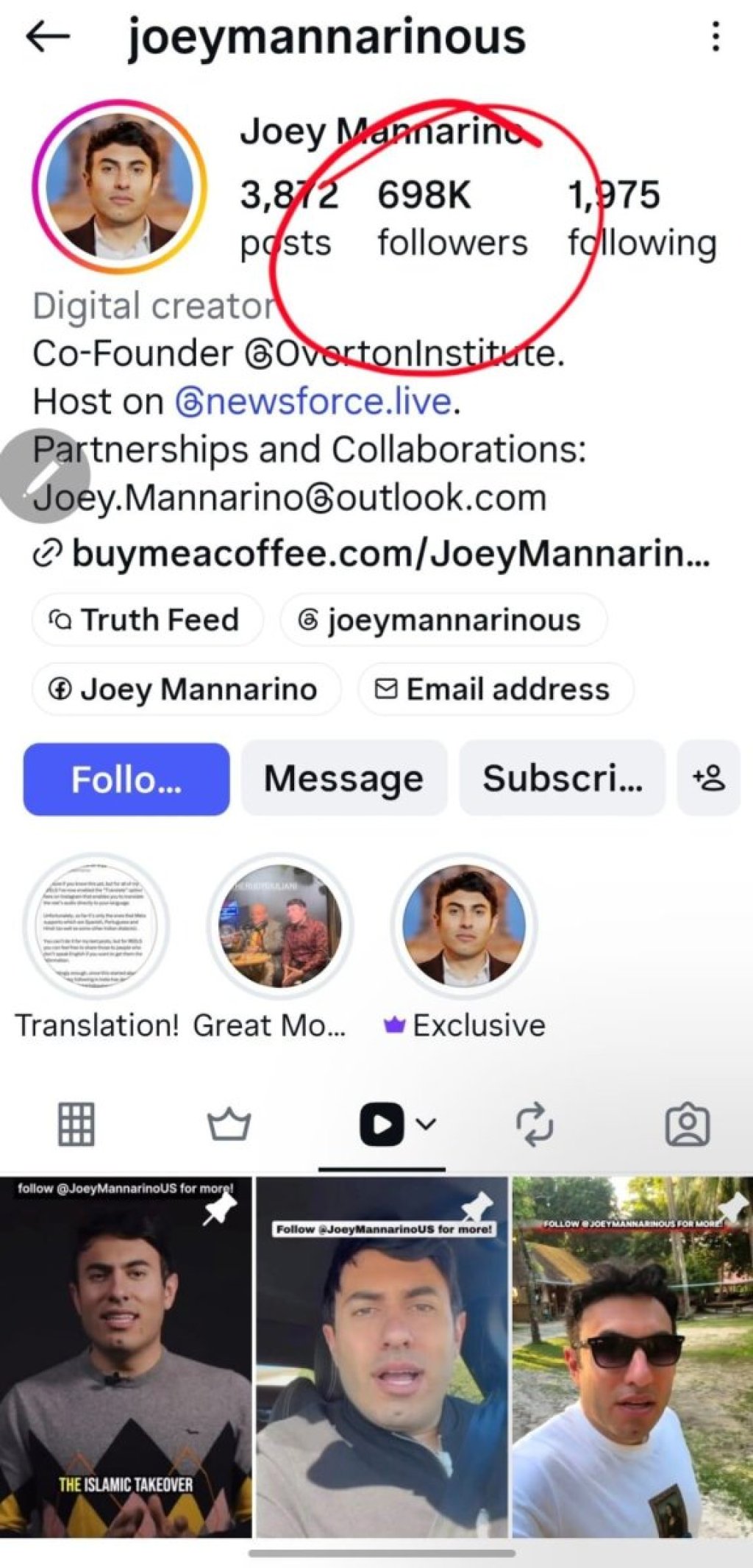Open the joeymannarinous Threads chip

pyautogui.click(x=443, y=620)
